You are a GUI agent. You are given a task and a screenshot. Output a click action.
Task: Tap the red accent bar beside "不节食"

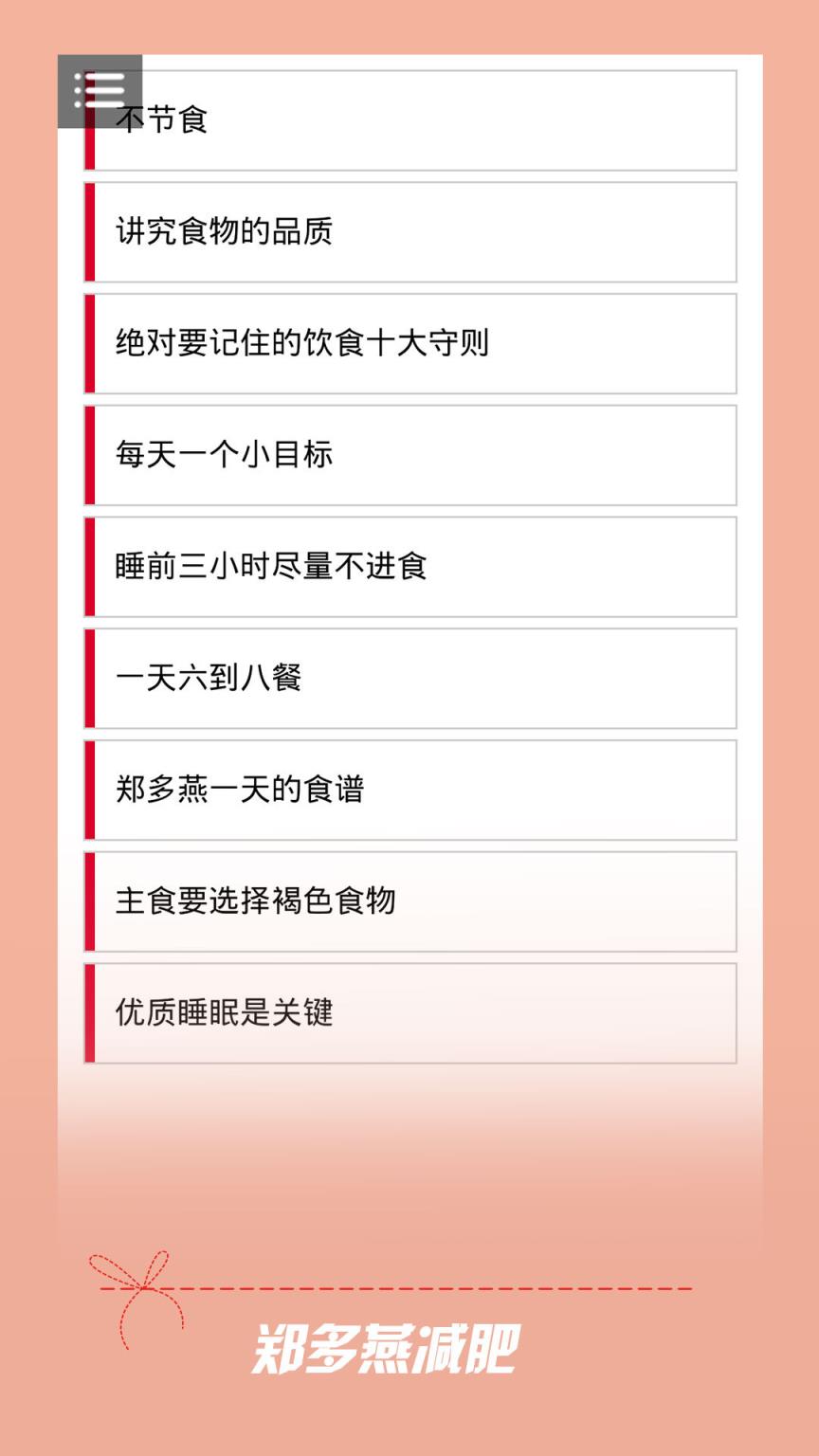click(91, 120)
